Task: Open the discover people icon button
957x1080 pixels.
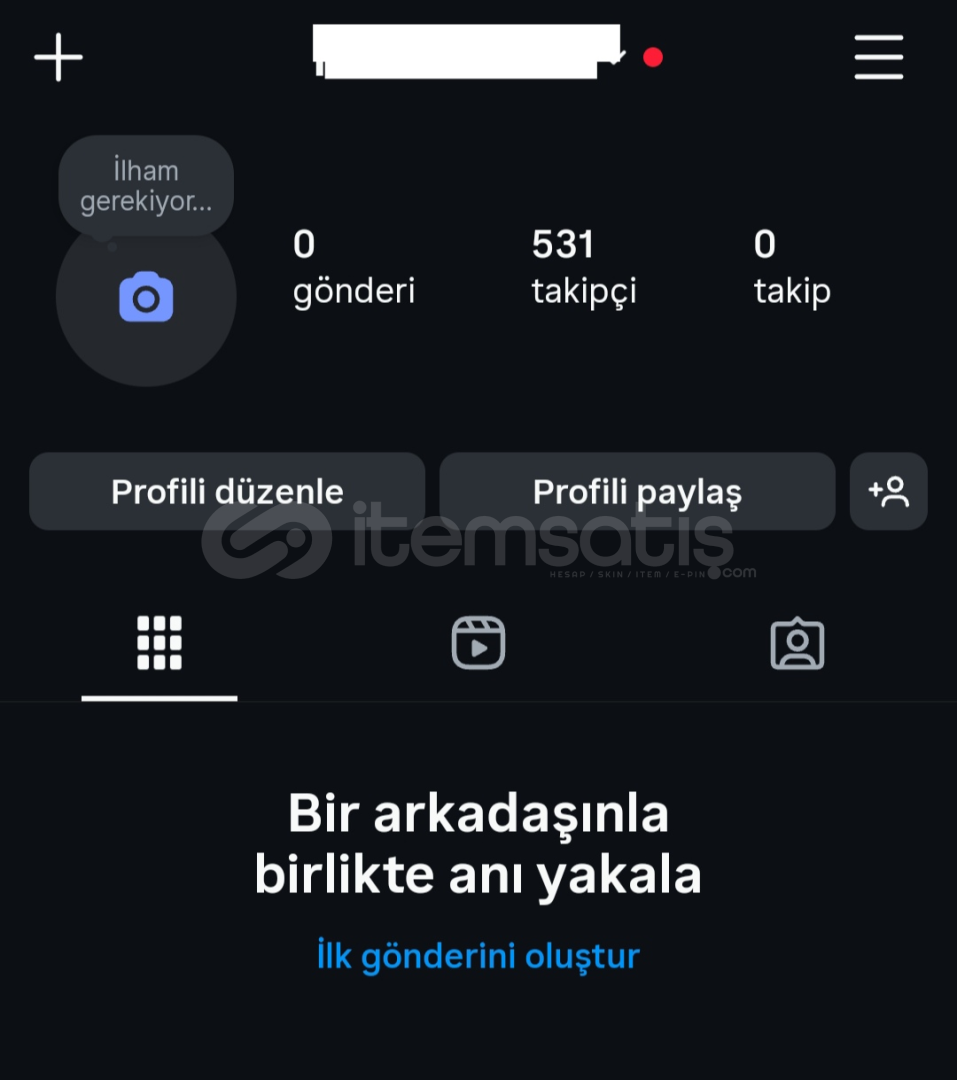Action: pos(888,491)
